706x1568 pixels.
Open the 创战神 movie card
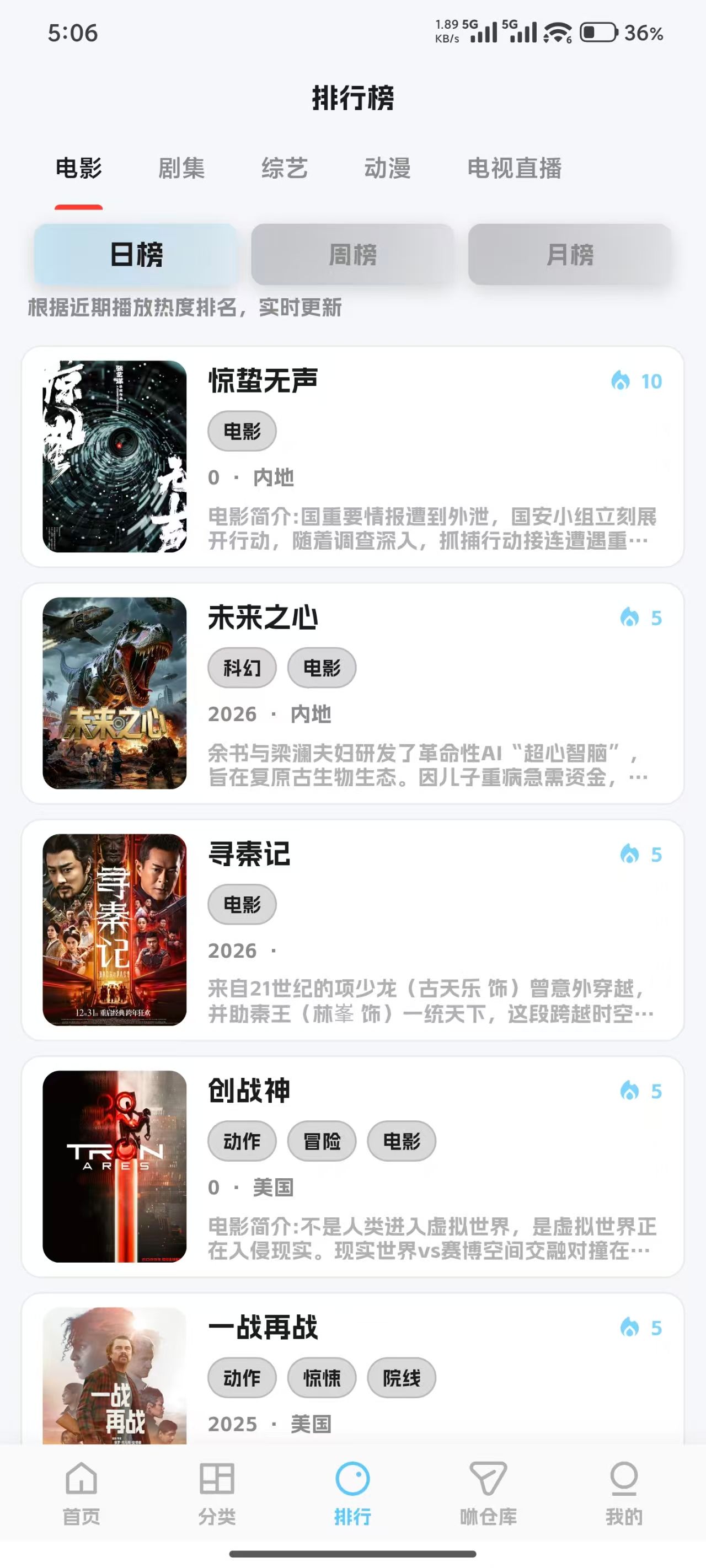[352, 1166]
